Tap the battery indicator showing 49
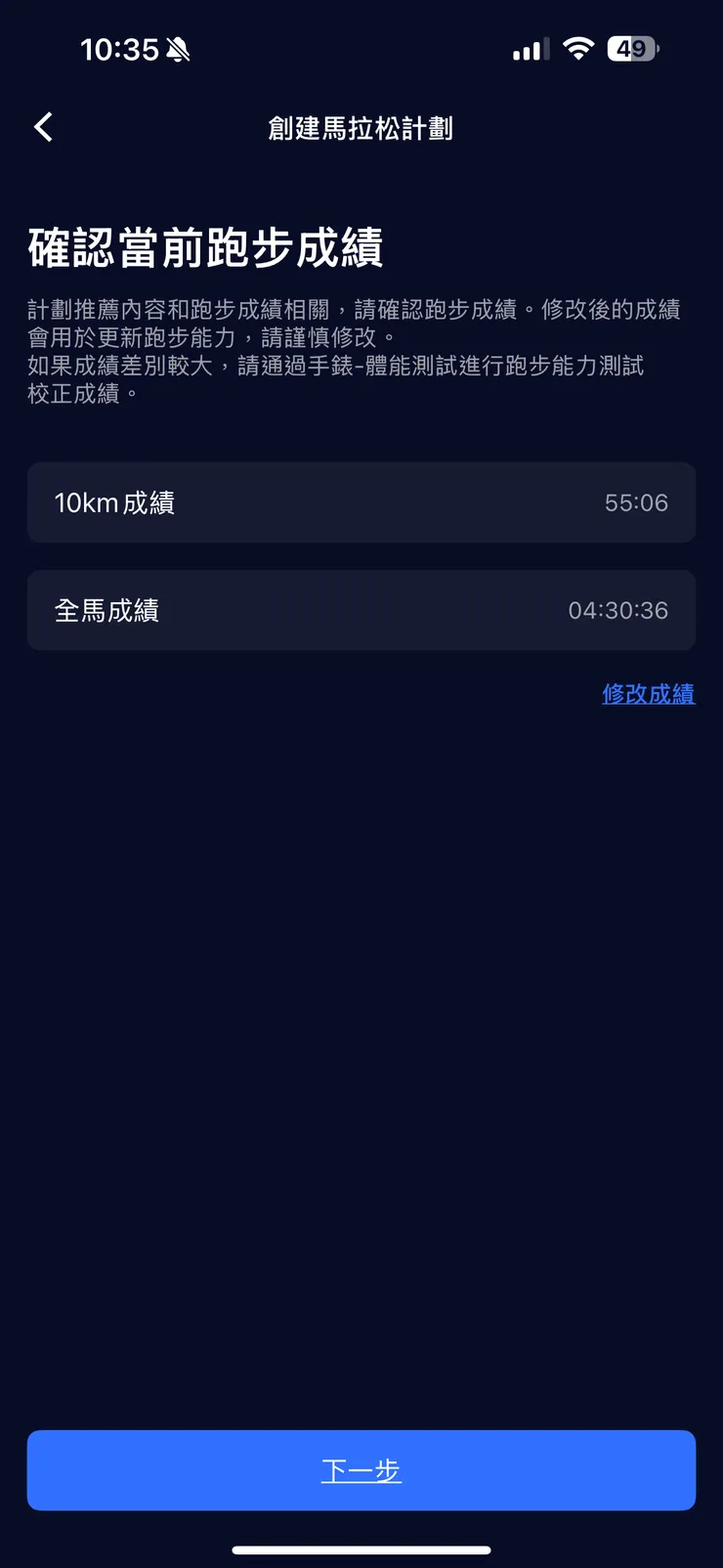 click(633, 49)
